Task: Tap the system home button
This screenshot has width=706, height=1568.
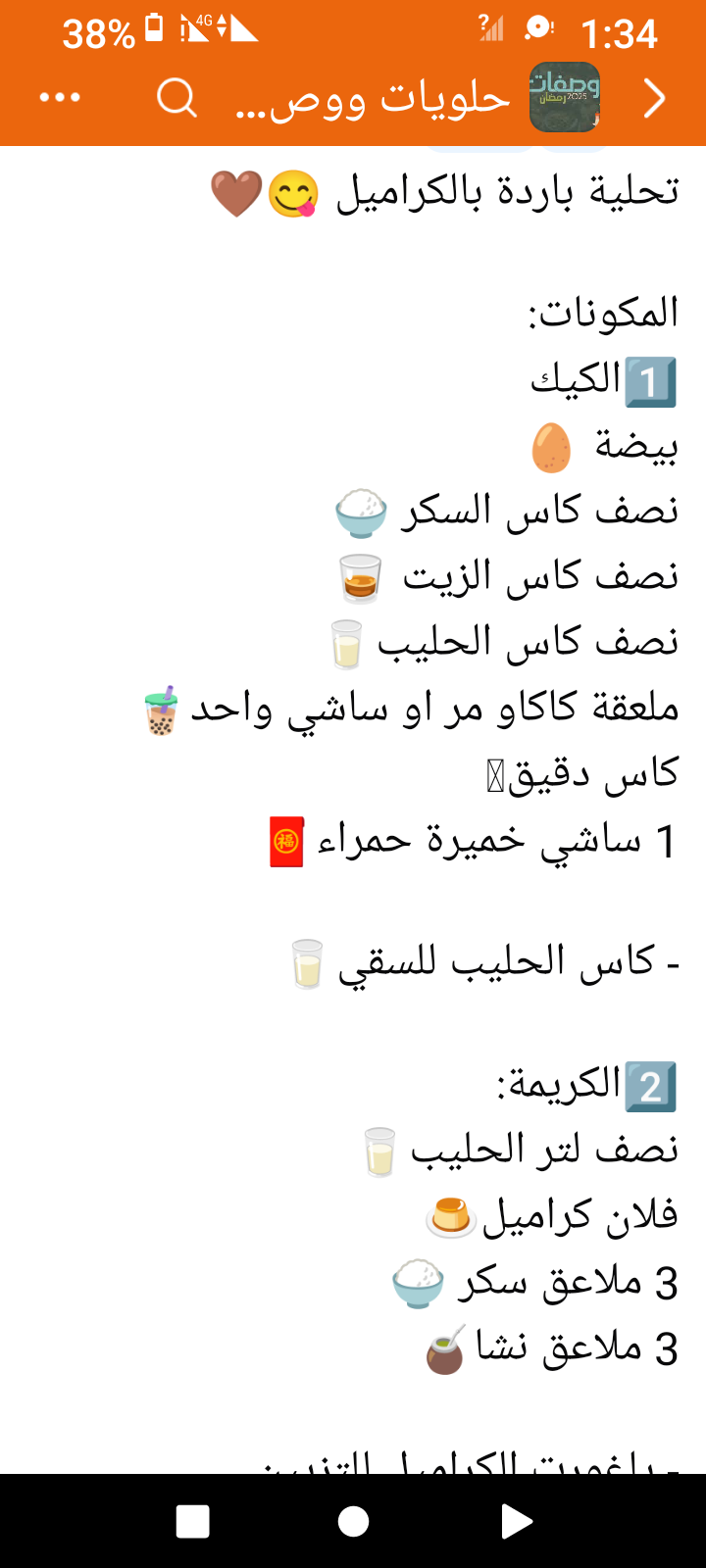Action: click(353, 1522)
